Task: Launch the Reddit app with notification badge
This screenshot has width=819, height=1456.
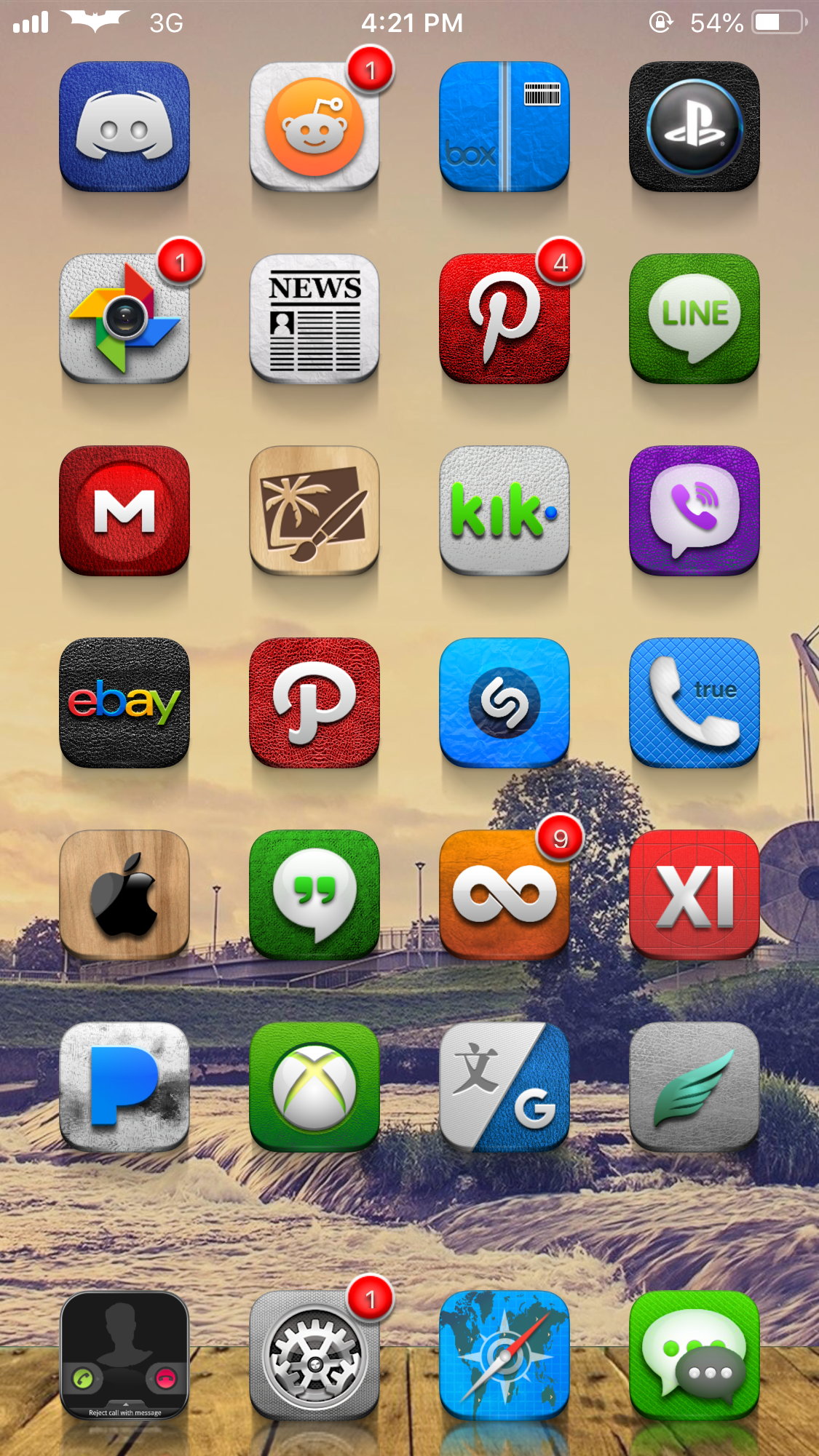Action: 314,127
